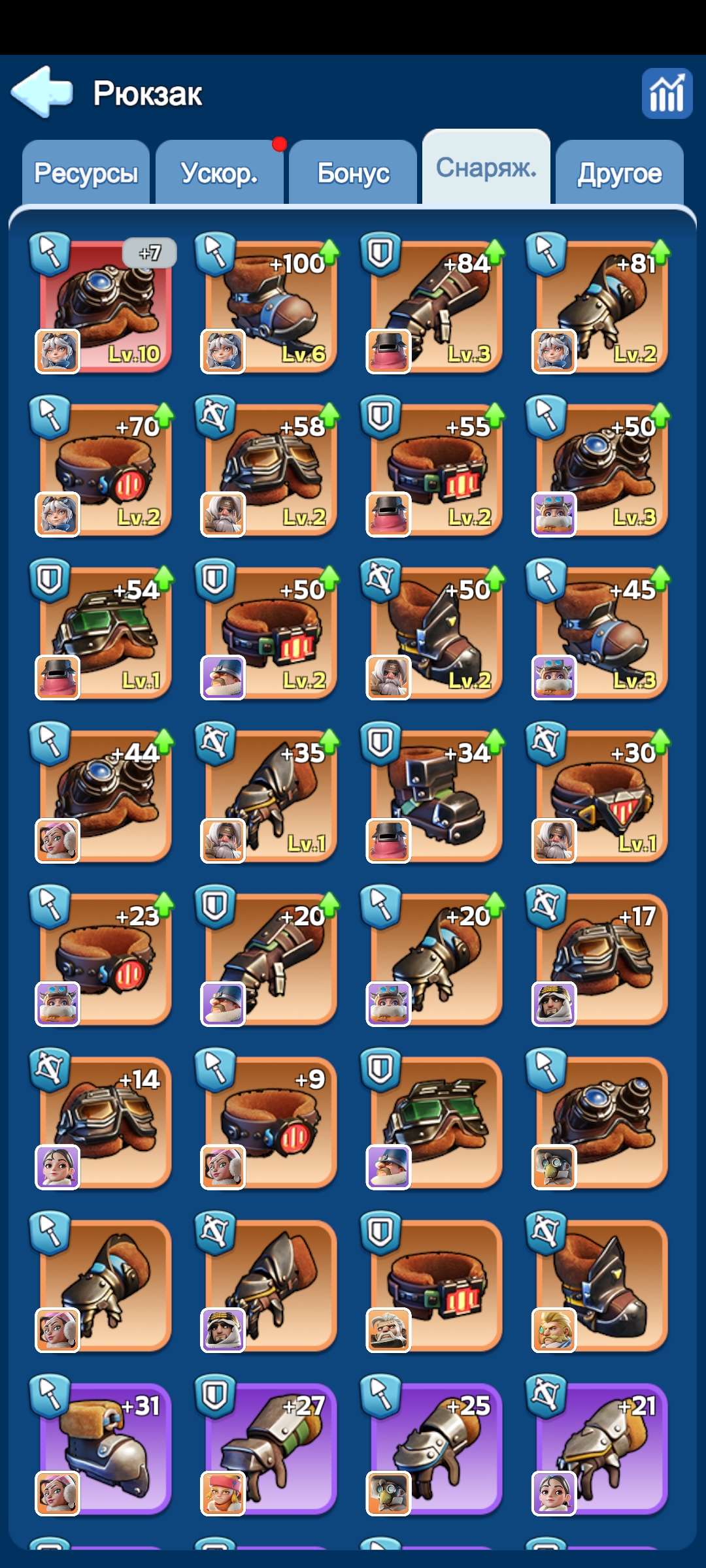This screenshot has height=1568, width=706.
Task: Open the statistics chart icon
Action: 666,93
